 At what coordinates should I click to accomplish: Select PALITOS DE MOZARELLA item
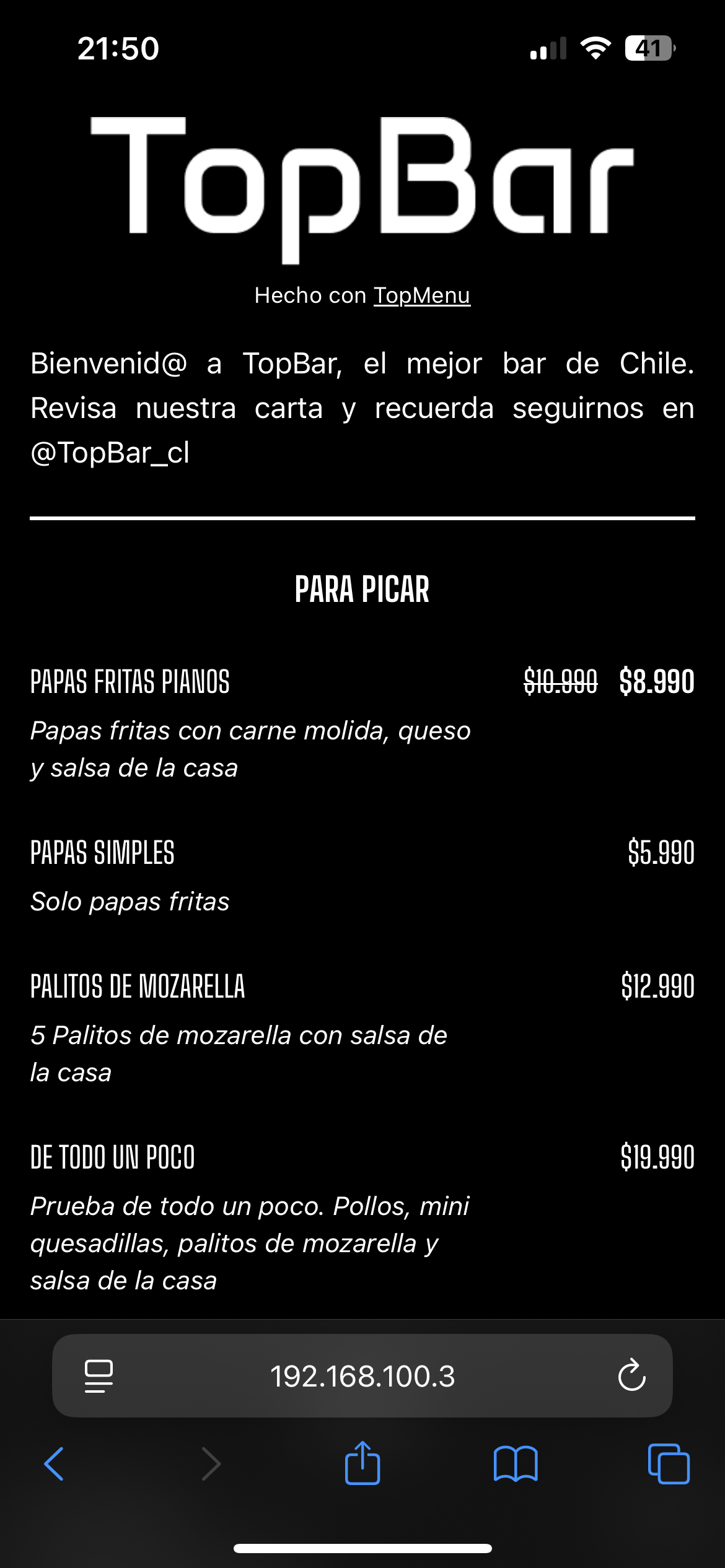[138, 987]
